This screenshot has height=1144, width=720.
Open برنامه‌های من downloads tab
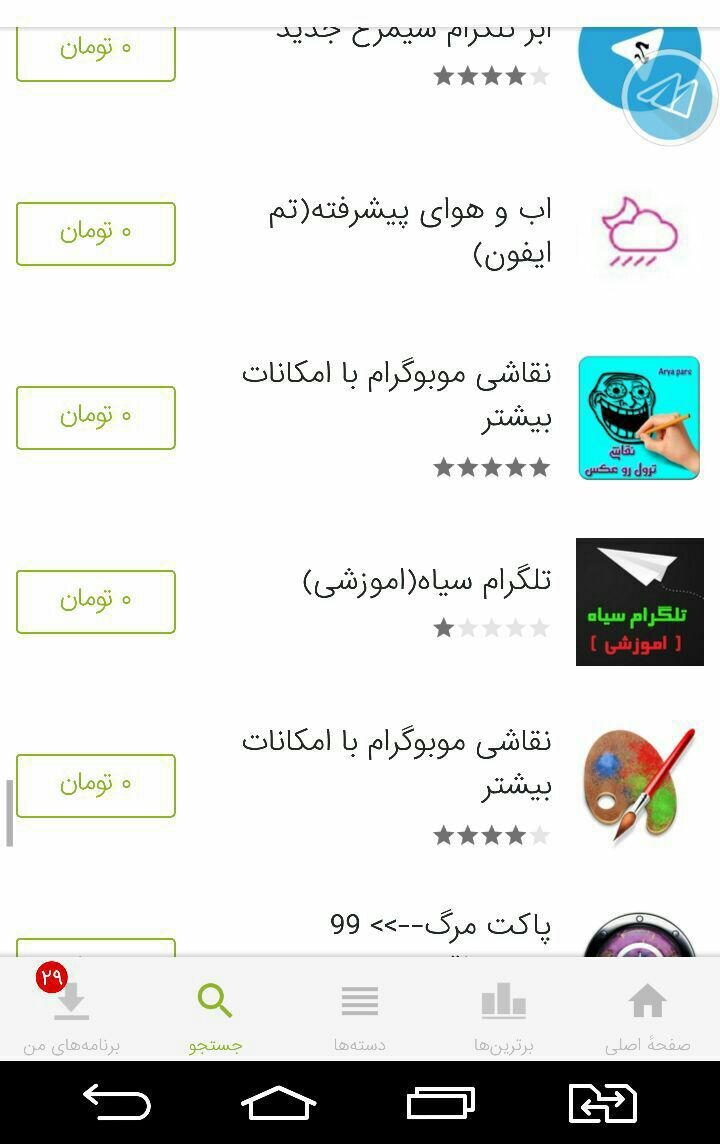tap(71, 1015)
